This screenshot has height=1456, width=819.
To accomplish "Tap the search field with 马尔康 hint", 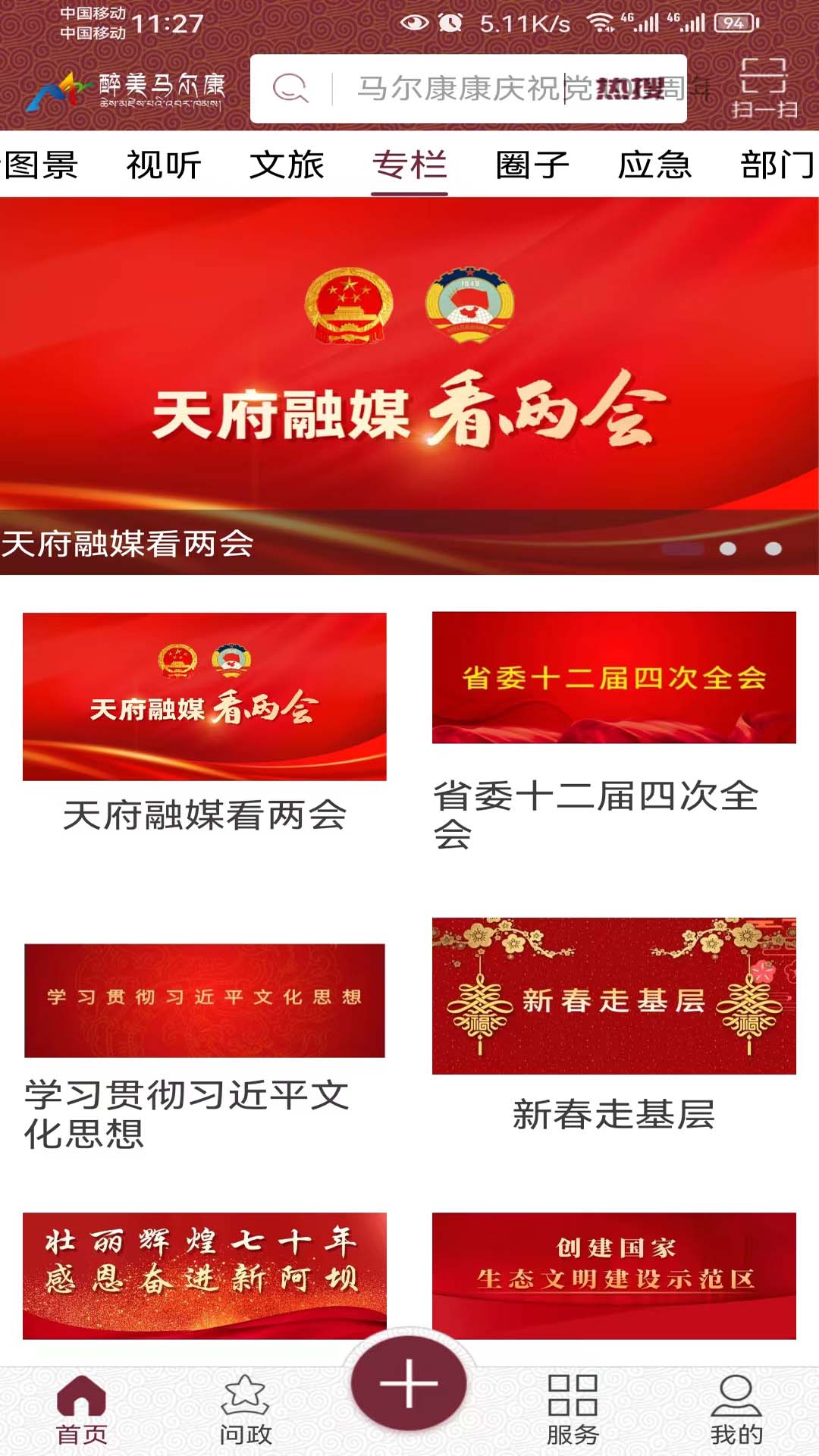I will pos(485,89).
